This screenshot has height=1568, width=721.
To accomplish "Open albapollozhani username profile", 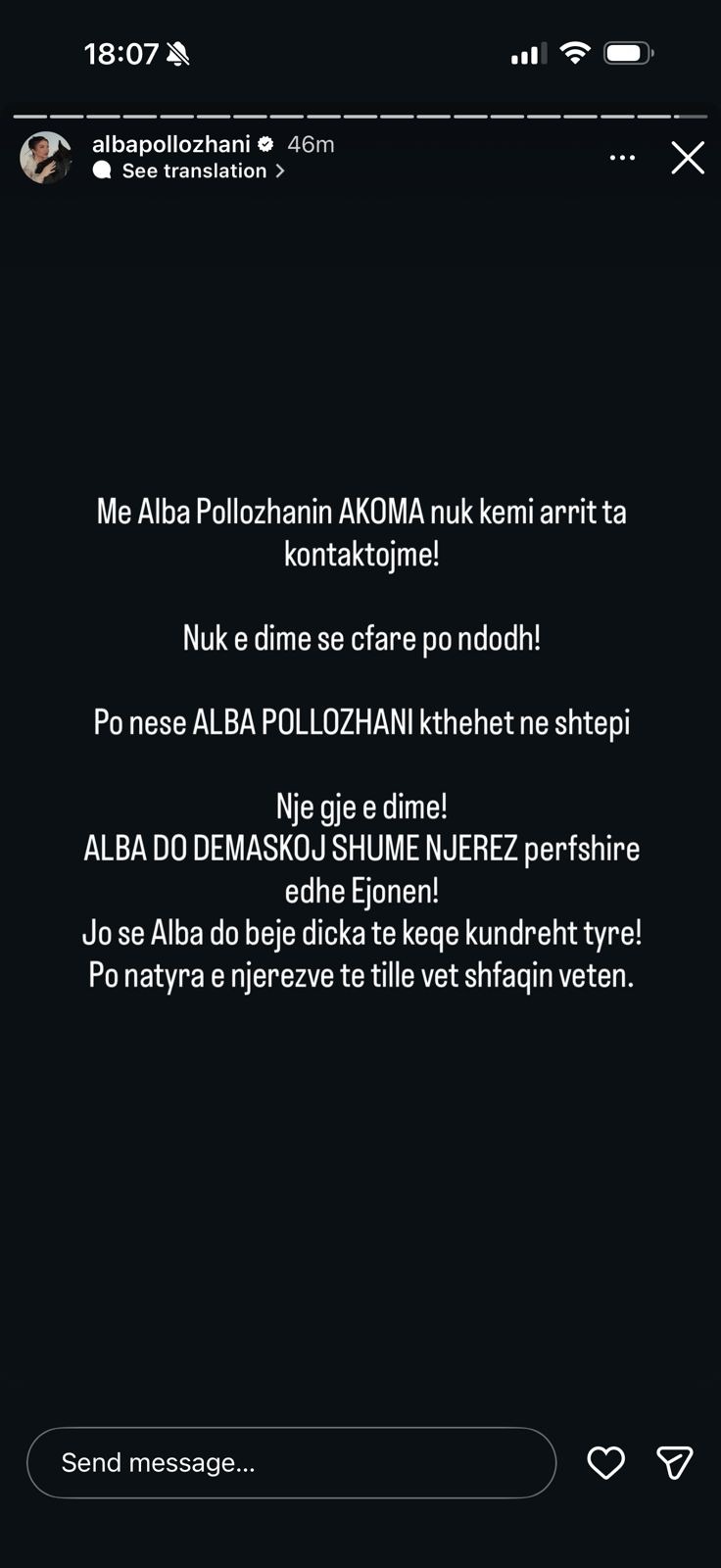I will coord(171,144).
